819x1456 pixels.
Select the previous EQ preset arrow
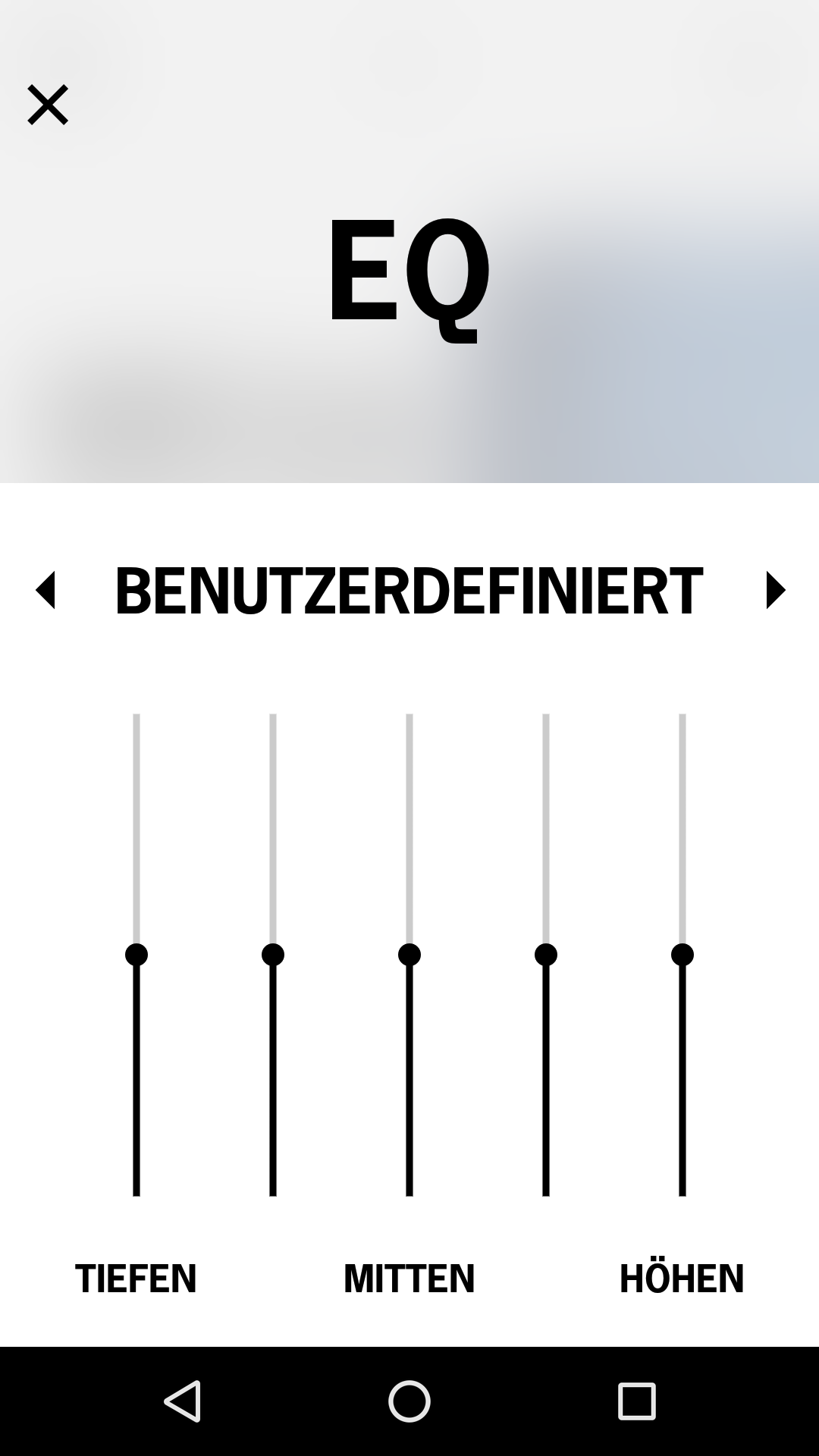45,590
